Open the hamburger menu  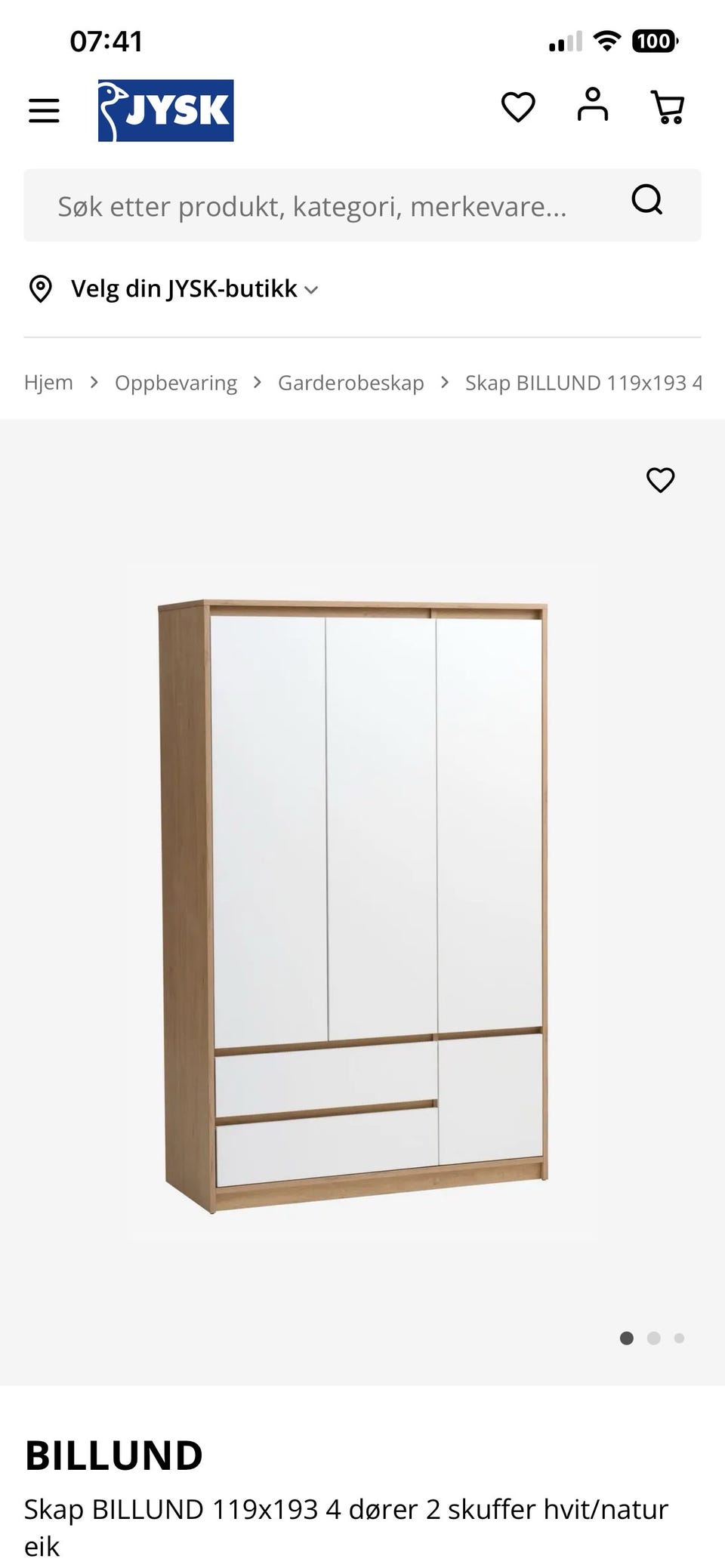coord(44,111)
